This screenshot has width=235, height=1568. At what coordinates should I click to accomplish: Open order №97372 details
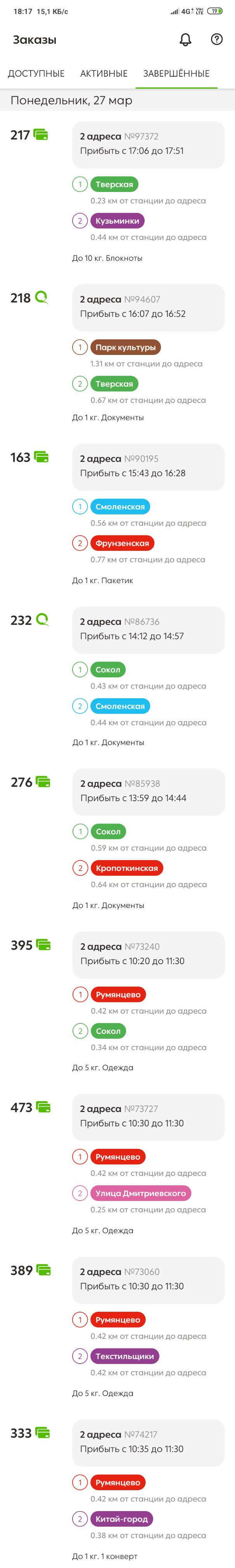[x=148, y=144]
